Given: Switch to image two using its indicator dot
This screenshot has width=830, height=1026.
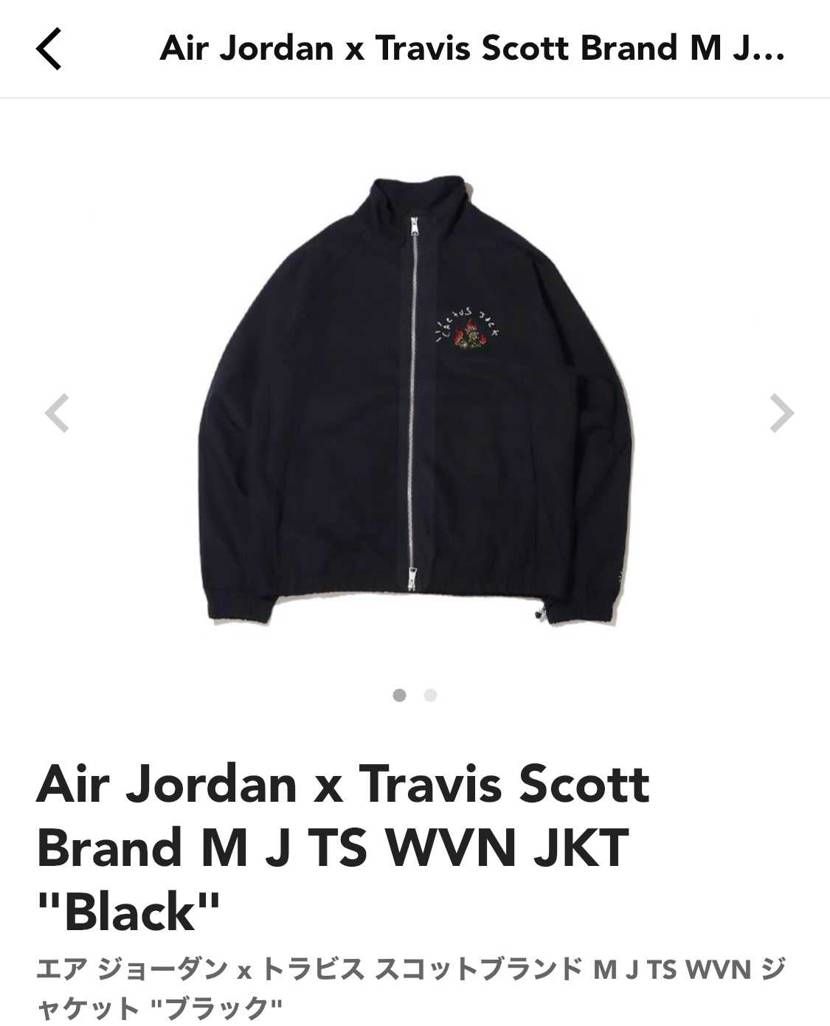Looking at the screenshot, I should click(x=430, y=693).
